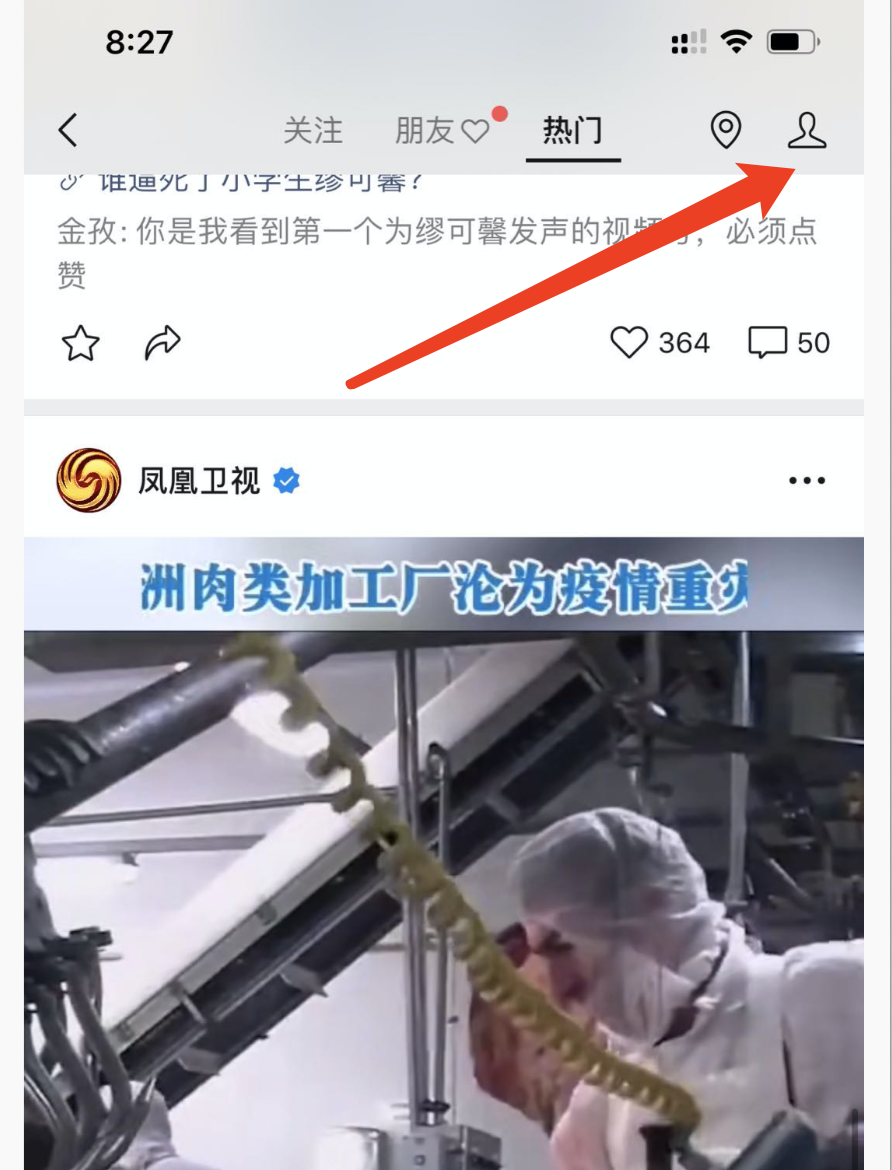Play the 凤凰卫视 video
The image size is (892, 1170).
pos(444,850)
